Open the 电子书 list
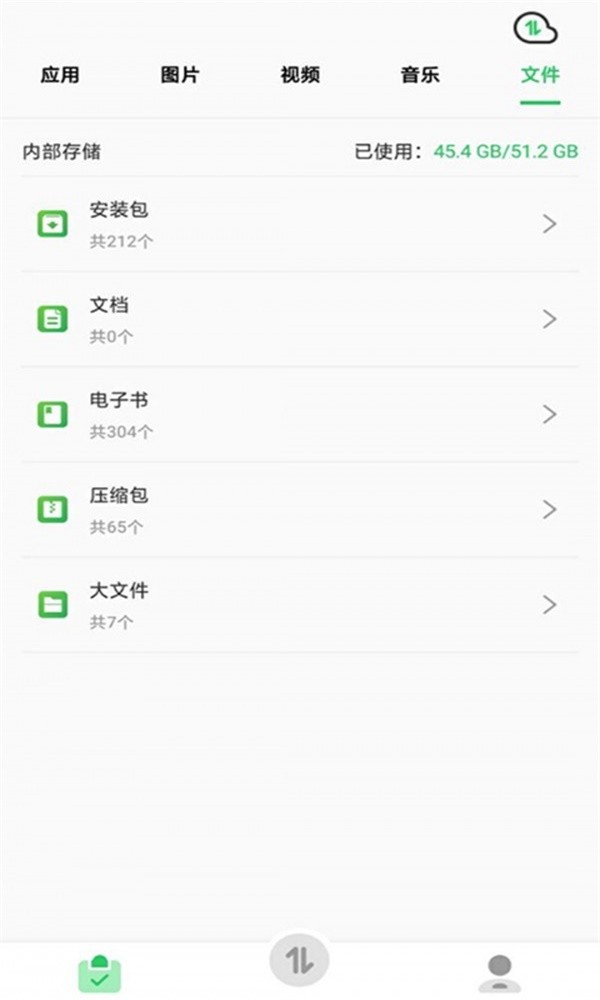Screen dimensions: 600x1000 pos(300,415)
